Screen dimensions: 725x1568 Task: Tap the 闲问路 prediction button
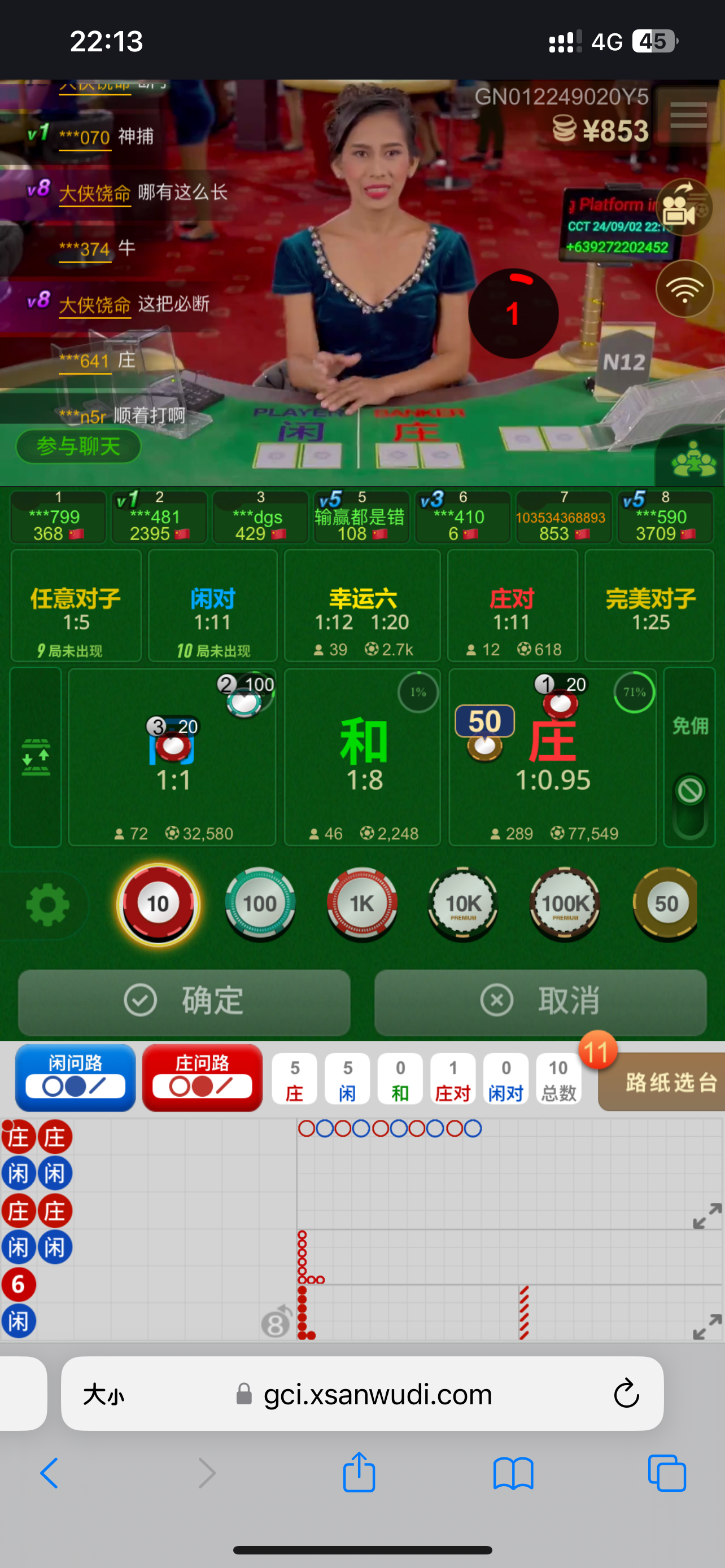tap(76, 1078)
